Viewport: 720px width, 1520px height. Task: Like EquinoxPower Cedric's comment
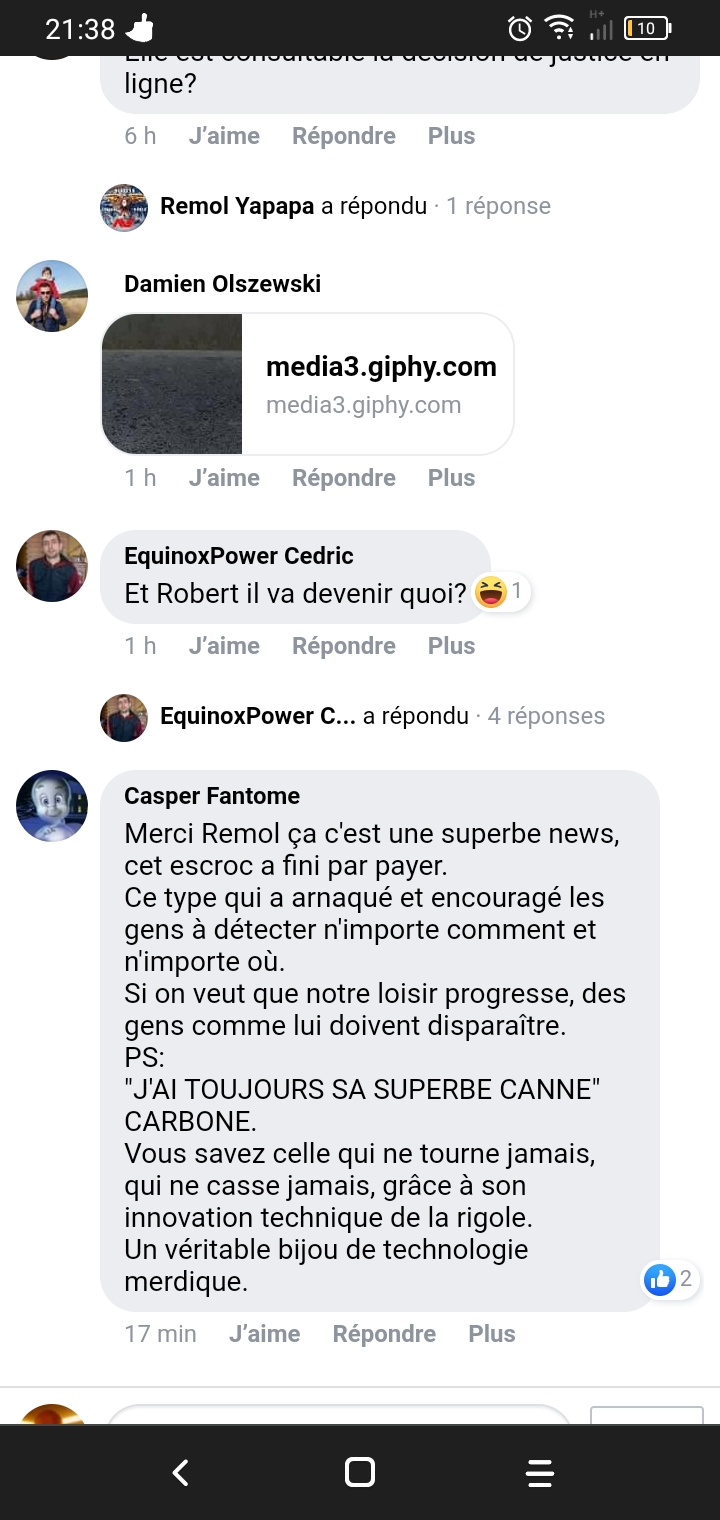click(x=224, y=646)
